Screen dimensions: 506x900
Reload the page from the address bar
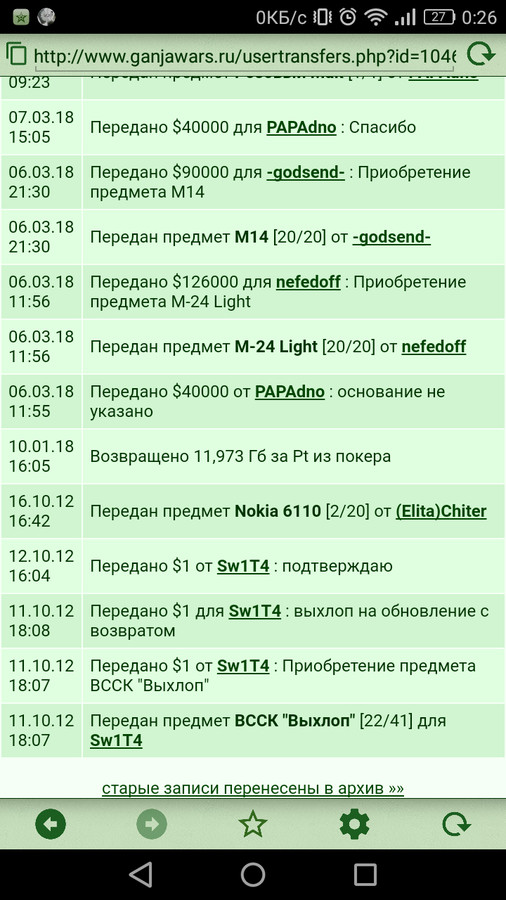(x=480, y=55)
